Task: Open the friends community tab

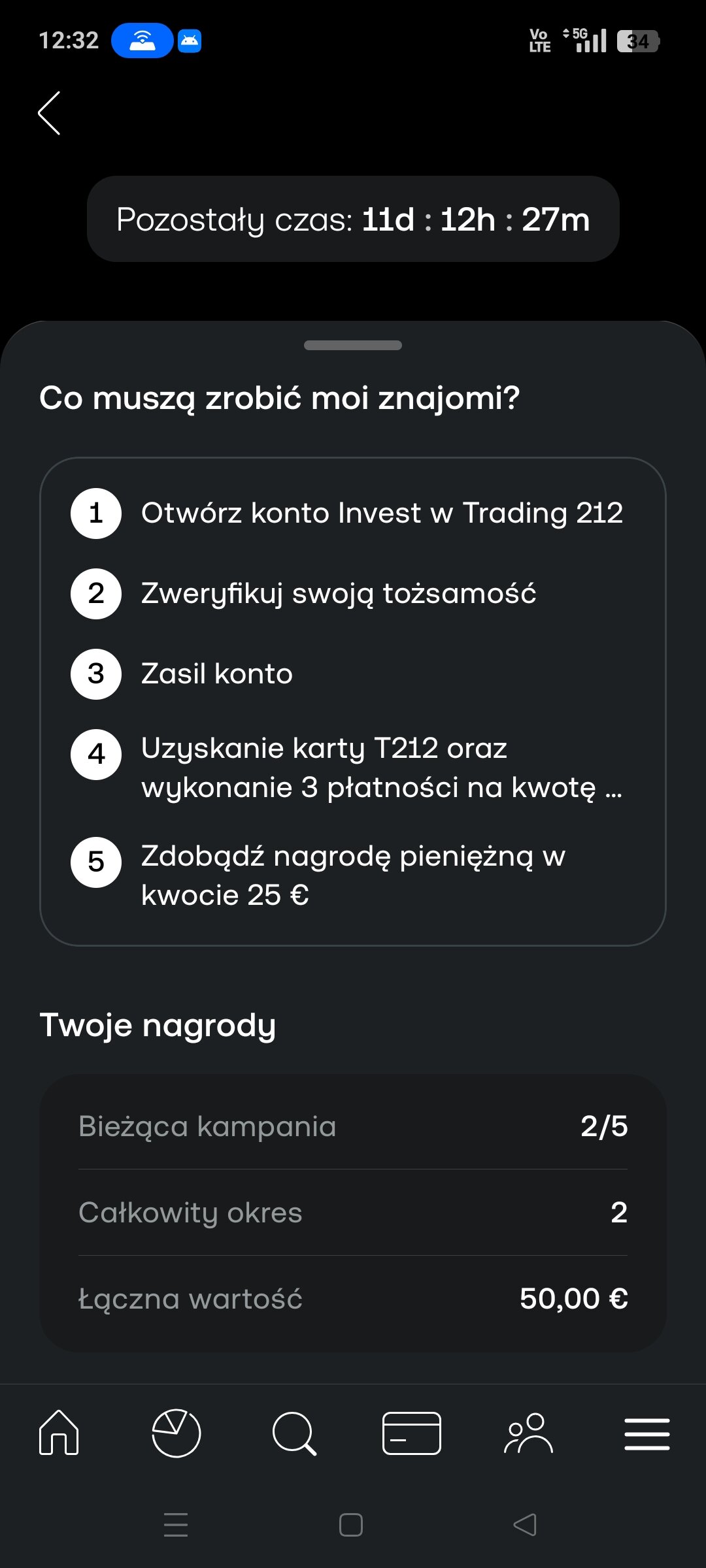Action: coord(529,1433)
